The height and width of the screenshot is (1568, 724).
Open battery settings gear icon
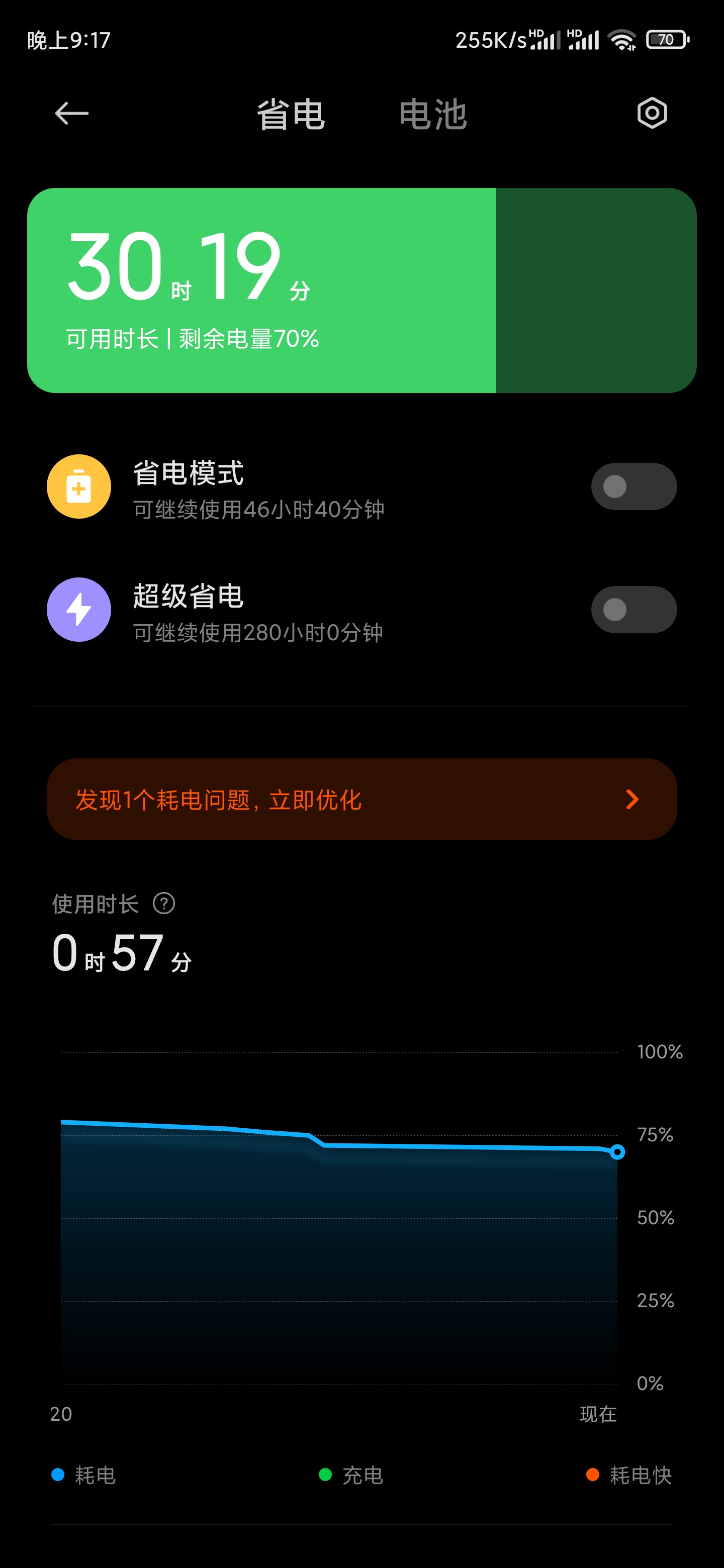652,113
